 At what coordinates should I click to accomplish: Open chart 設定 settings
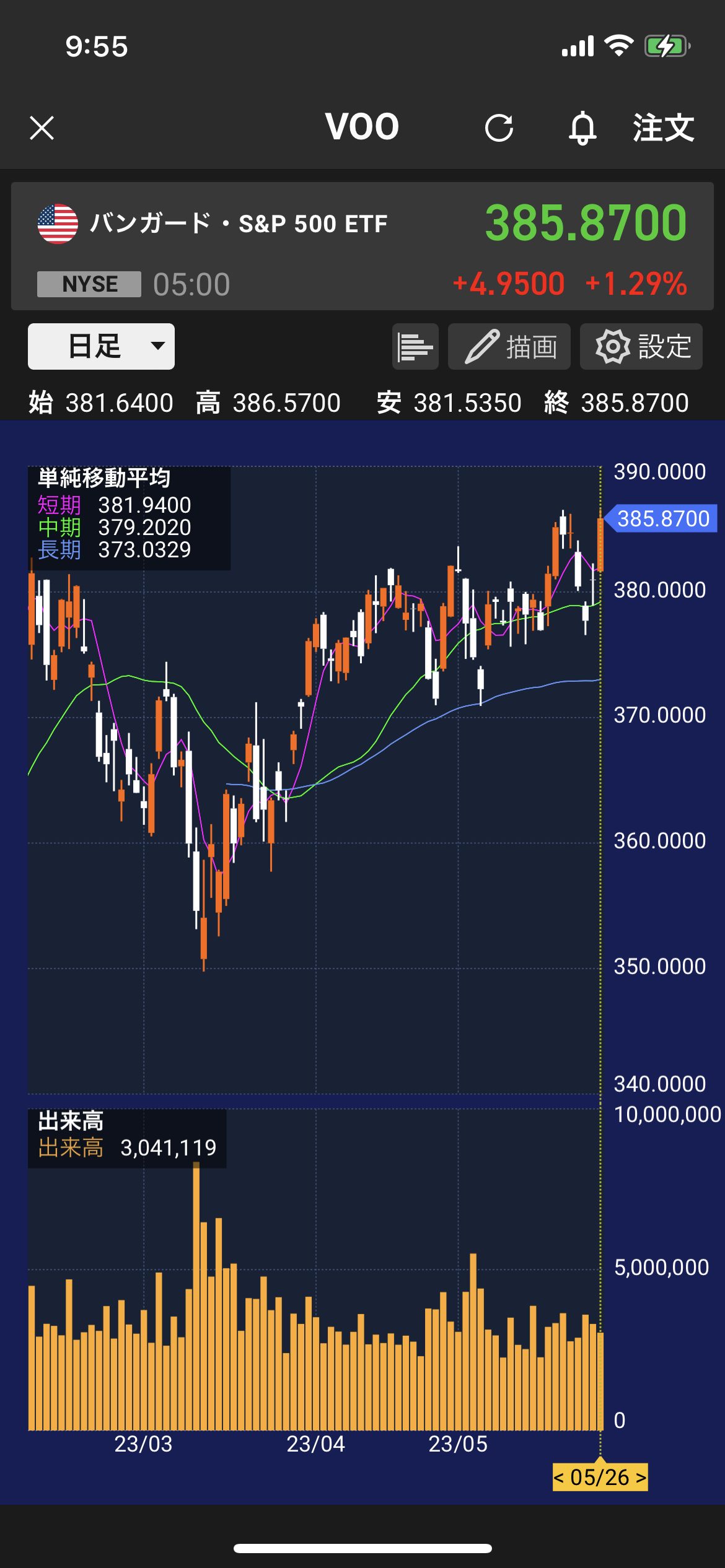(641, 346)
